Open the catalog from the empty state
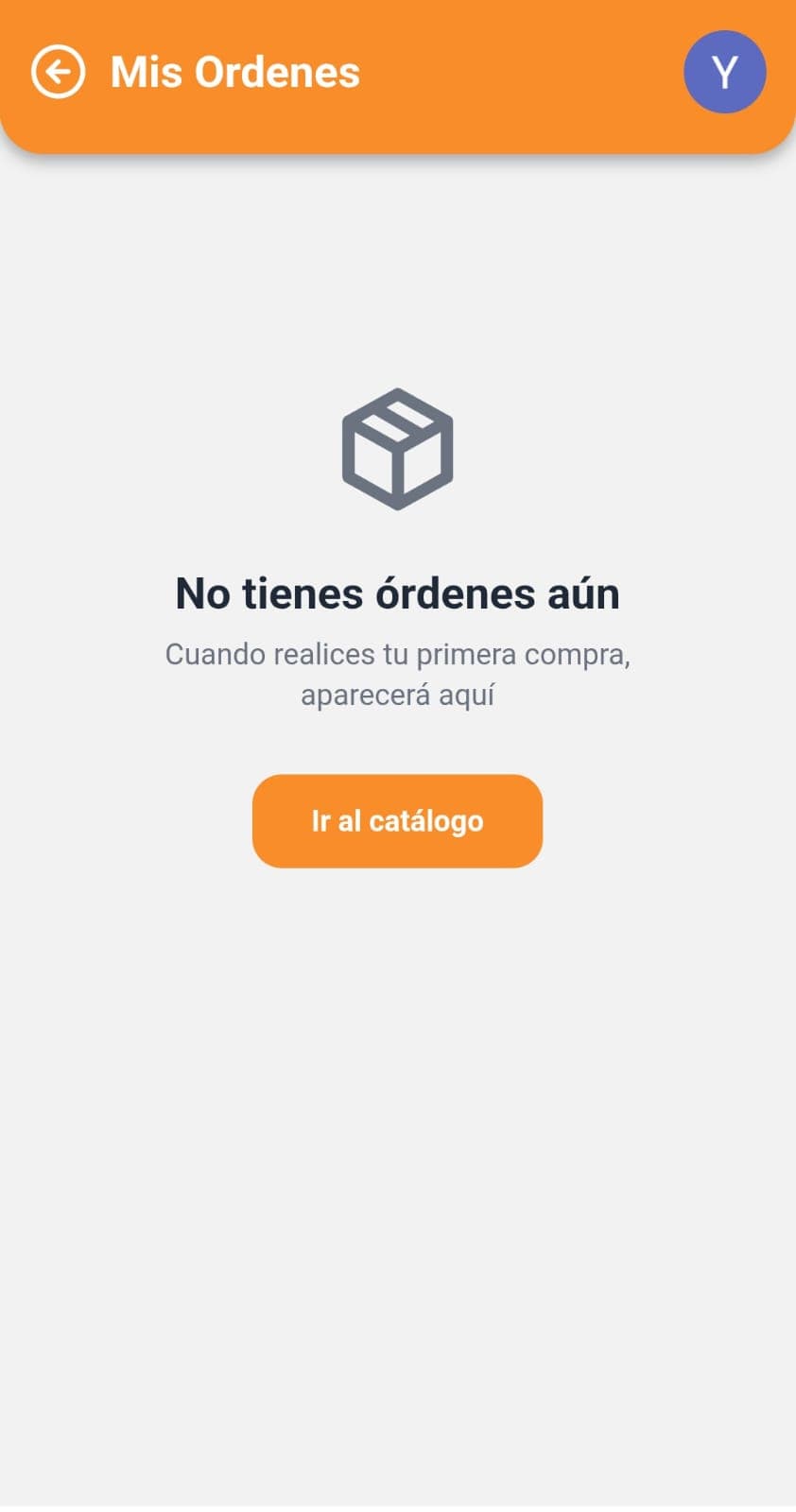Screen dimensions: 796x1512 click(x=397, y=820)
